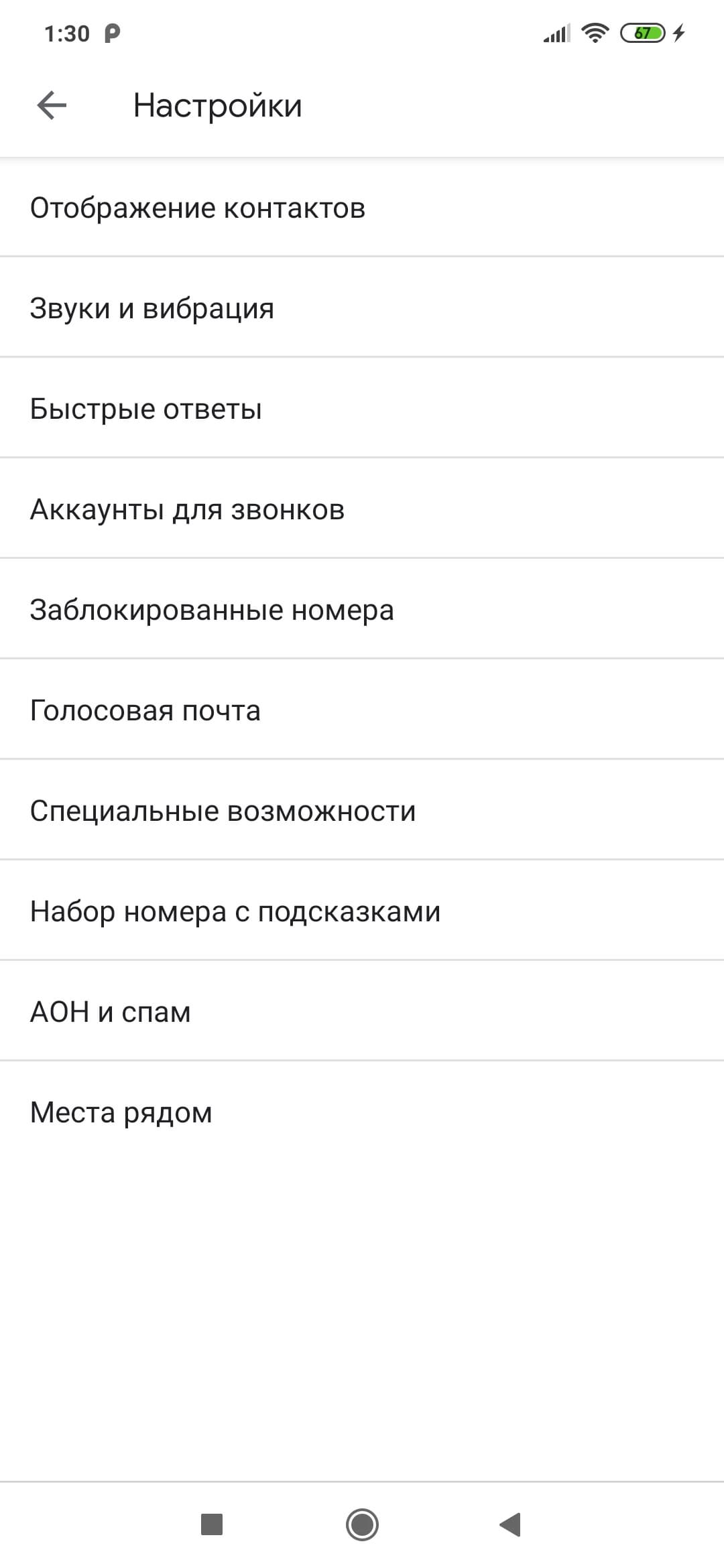Tap the system home button
The height and width of the screenshot is (1568, 724).
[362, 1524]
